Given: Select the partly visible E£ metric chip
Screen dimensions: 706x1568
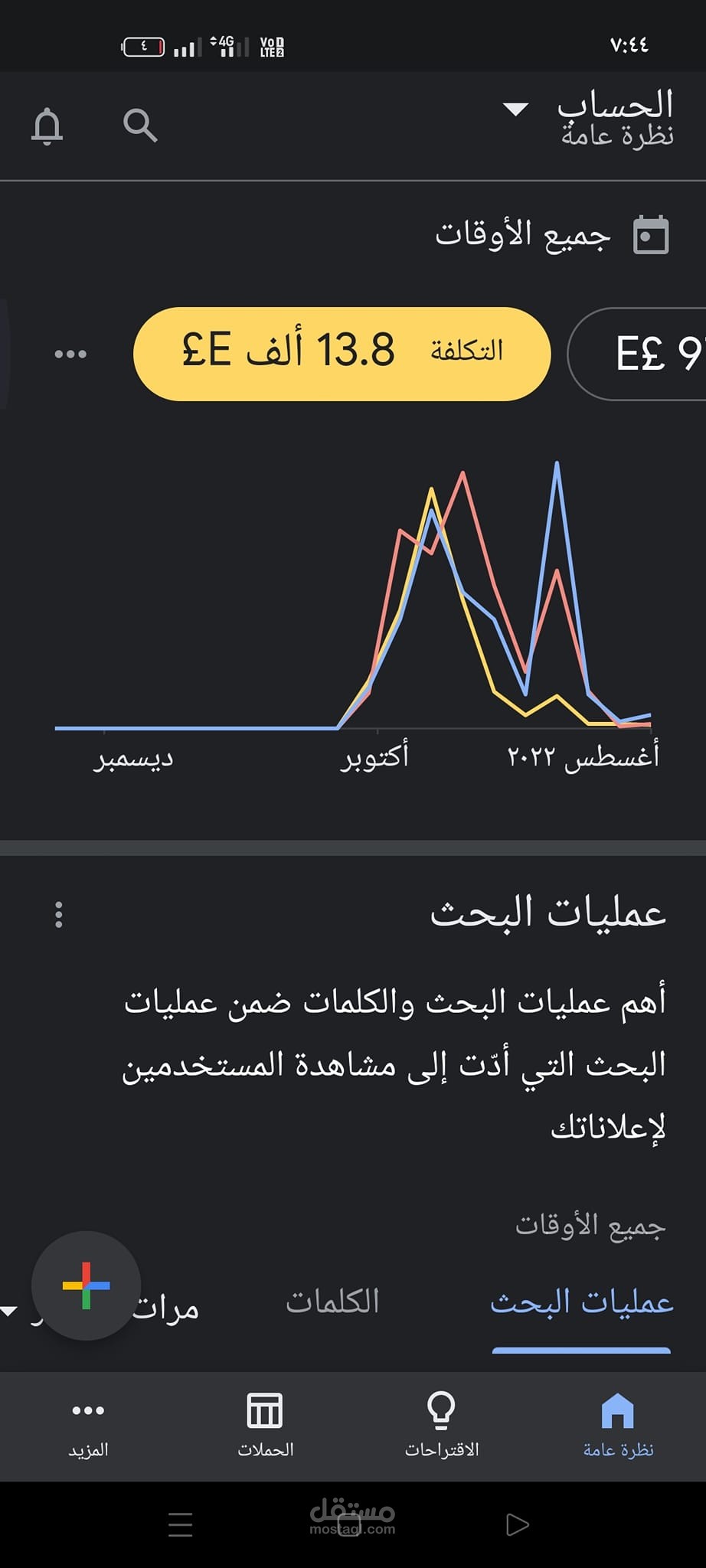Looking at the screenshot, I should pyautogui.click(x=637, y=354).
